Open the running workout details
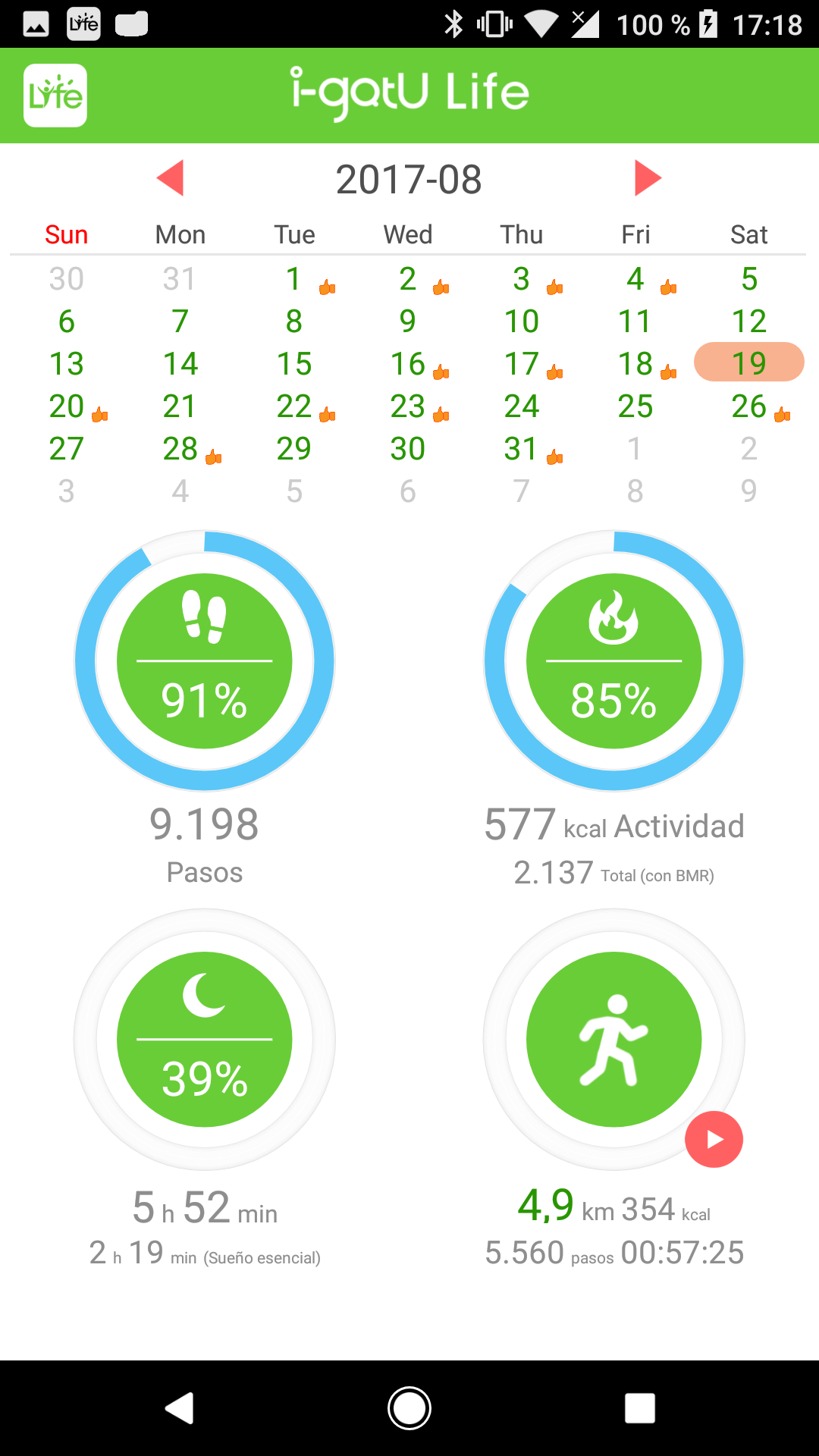This screenshot has width=819, height=1456. [614, 1040]
